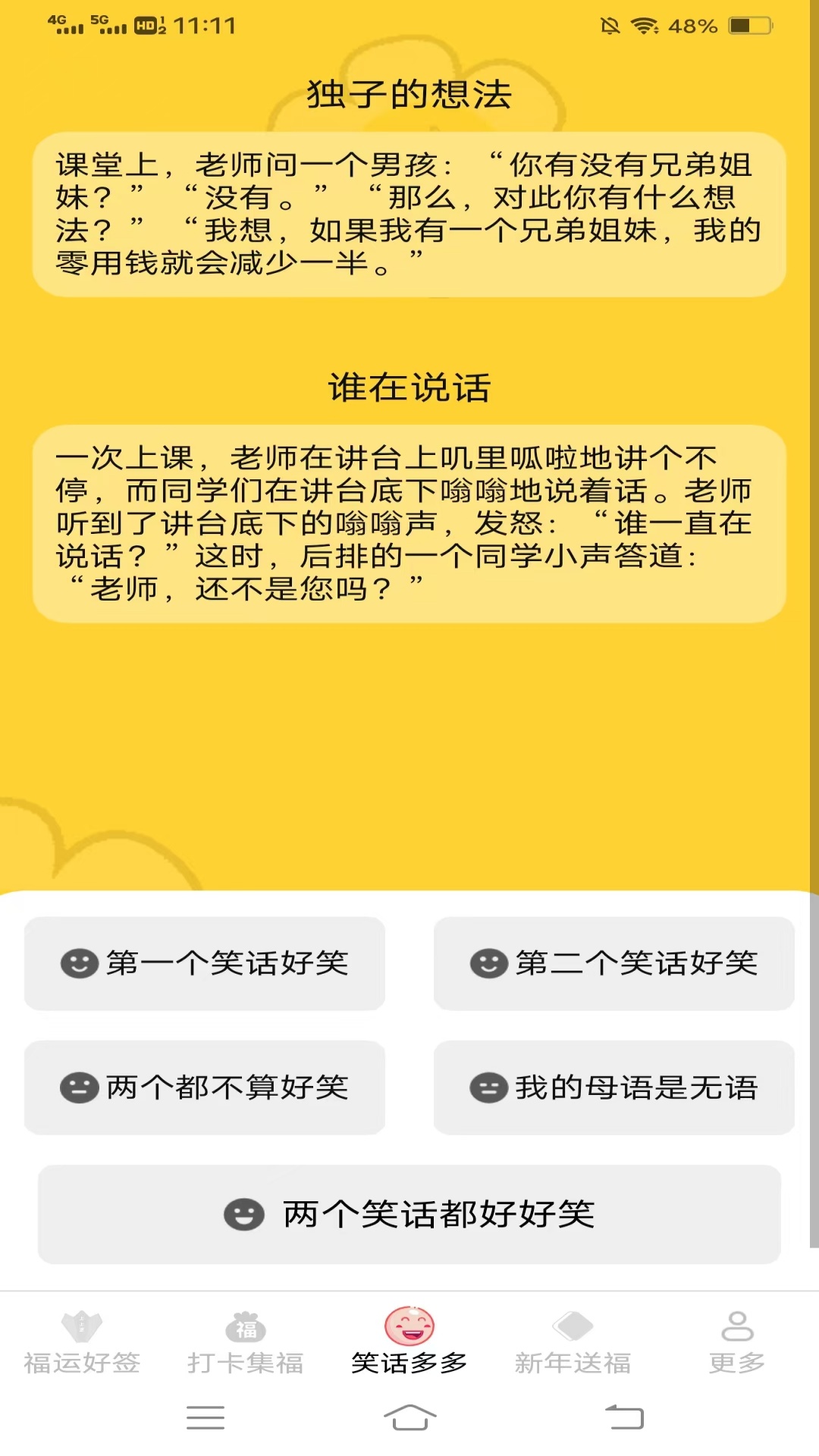Switch to the 福运好签 tab
The width and height of the screenshot is (819, 1456).
82,1342
